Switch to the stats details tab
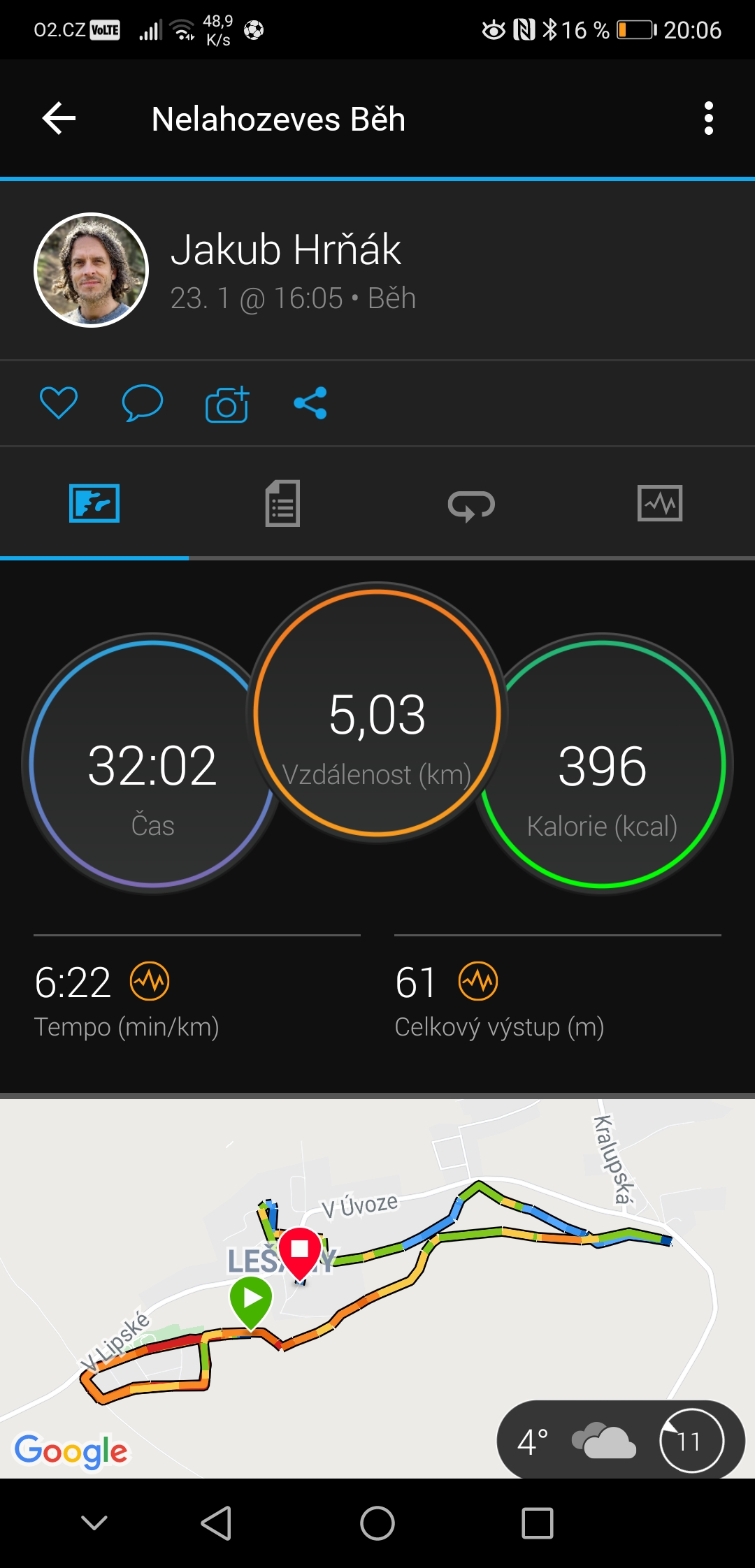The image size is (755, 1568). click(x=282, y=503)
